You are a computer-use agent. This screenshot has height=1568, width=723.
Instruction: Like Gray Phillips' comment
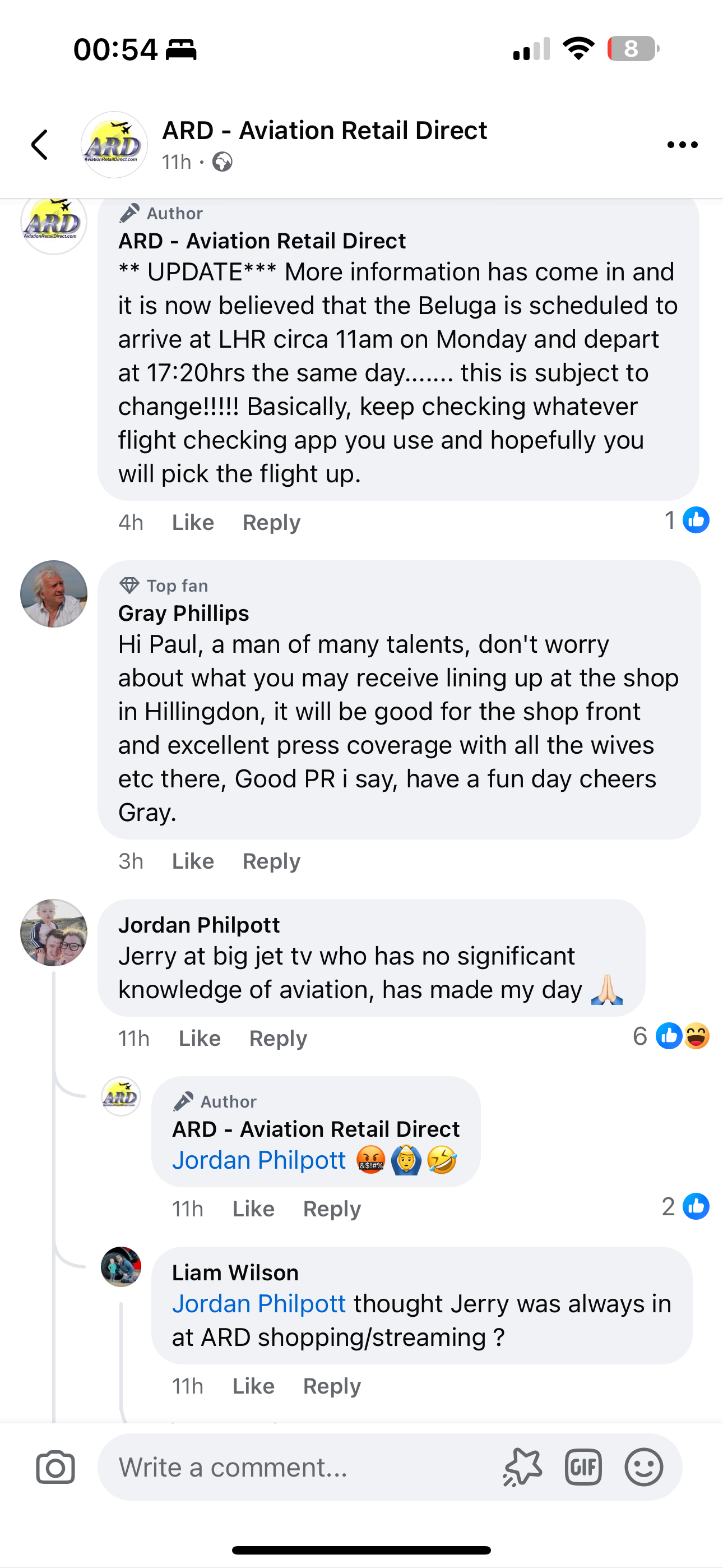point(193,861)
